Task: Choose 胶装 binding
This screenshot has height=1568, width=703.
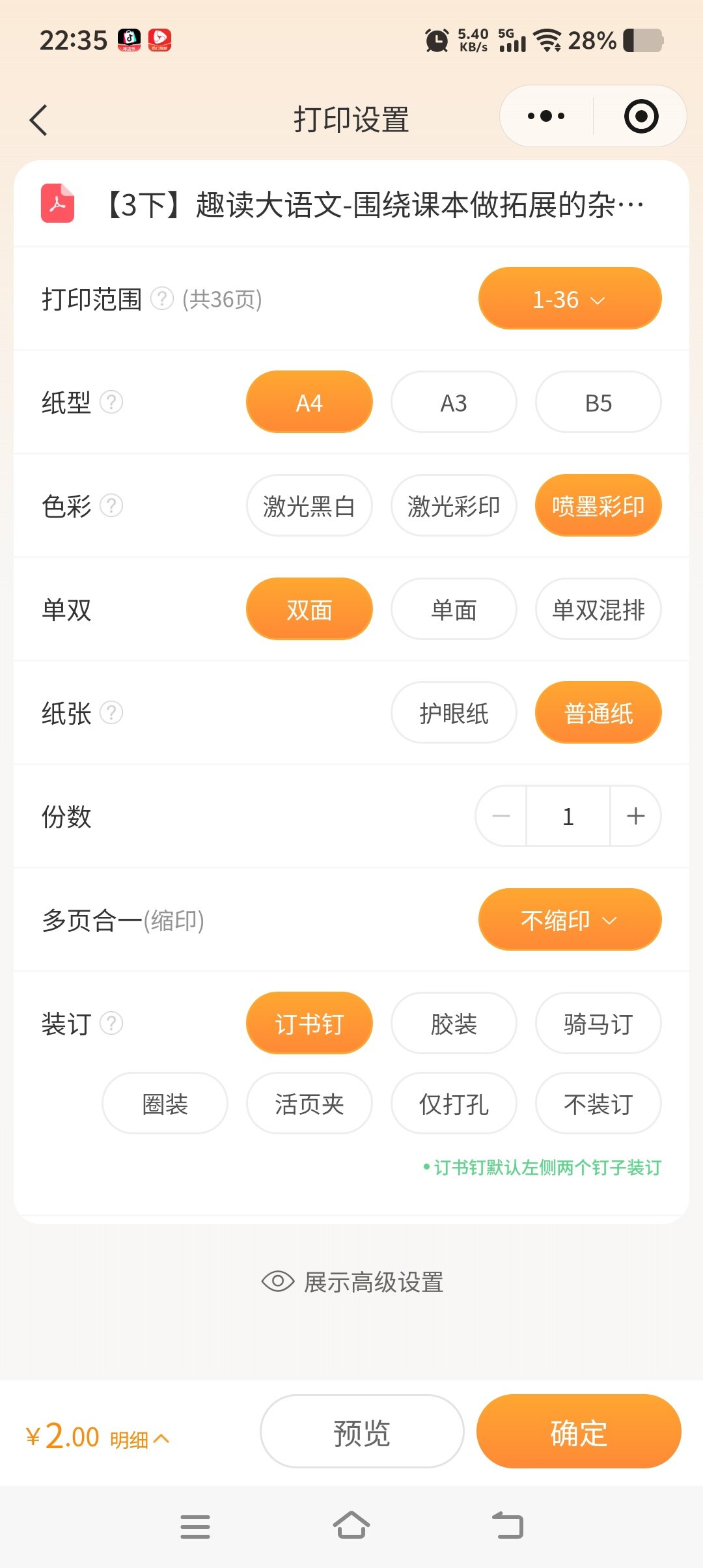Action: (454, 1024)
